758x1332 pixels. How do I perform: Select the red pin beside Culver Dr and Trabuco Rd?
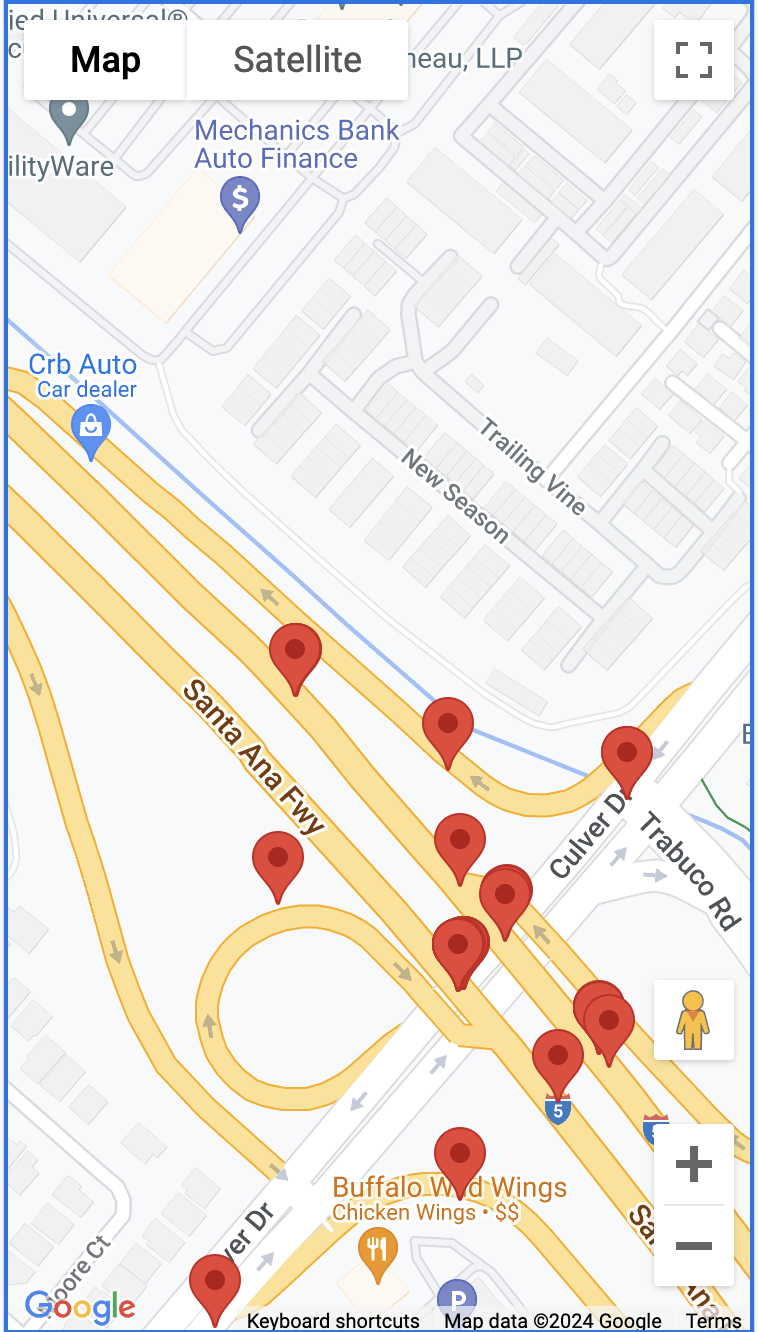pos(626,754)
